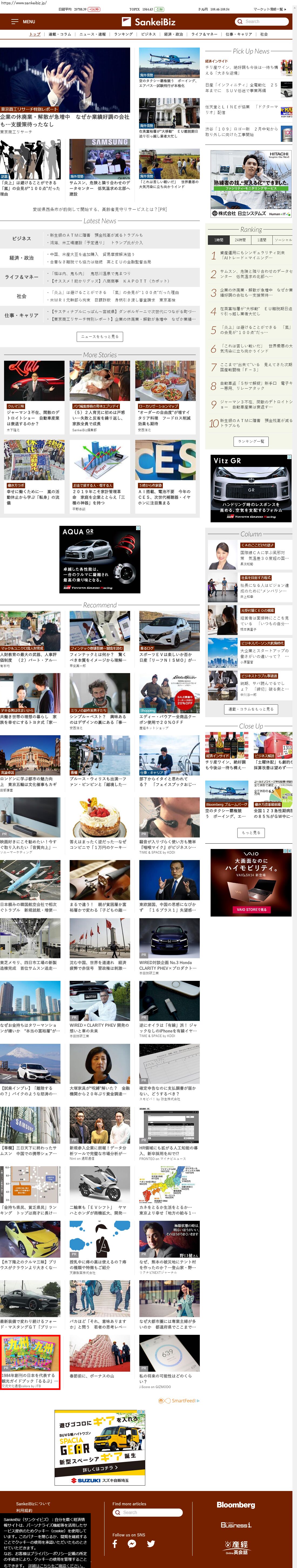
Task: Open the 仕事・キャリア nav tab
Action: pyautogui.click(x=239, y=34)
